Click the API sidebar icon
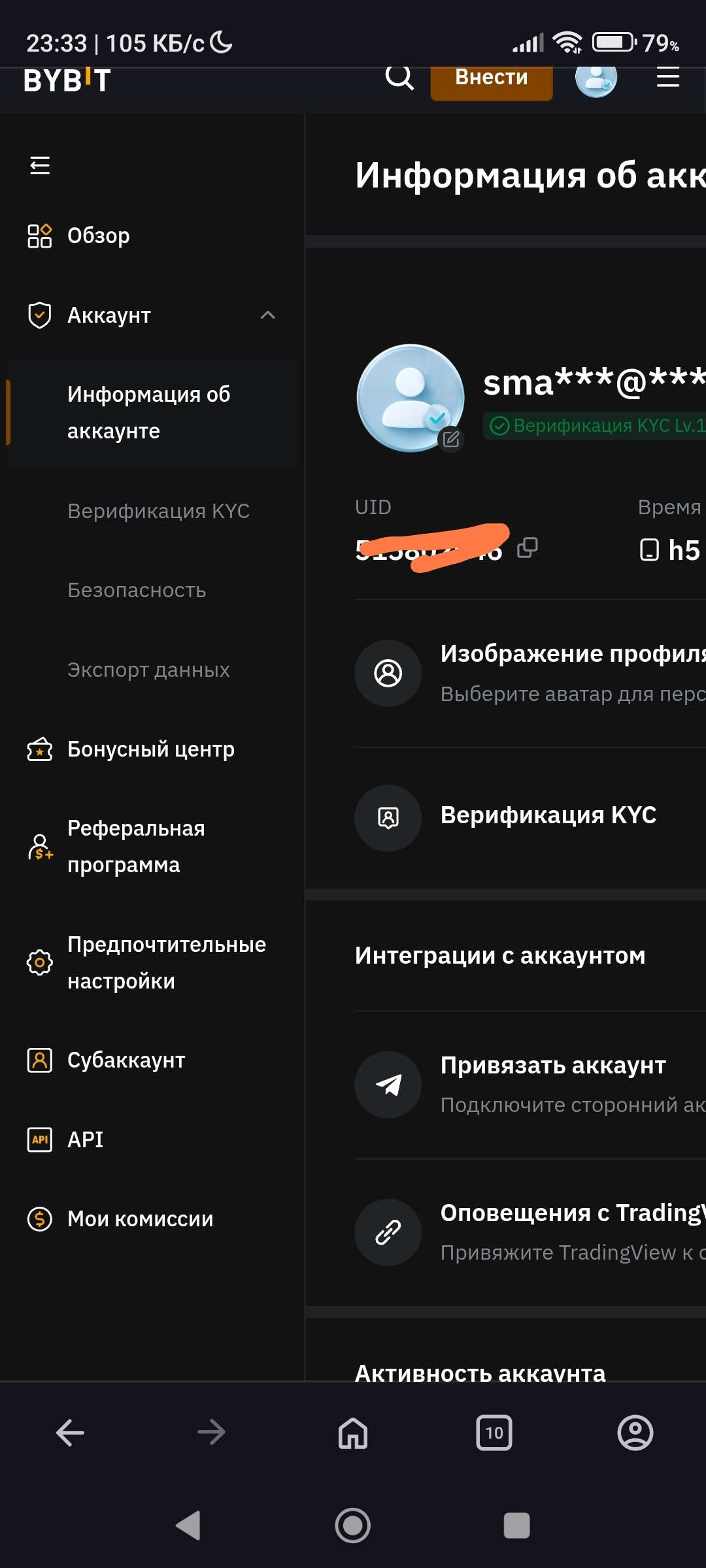Image resolution: width=706 pixels, height=1568 pixels. [39, 1139]
